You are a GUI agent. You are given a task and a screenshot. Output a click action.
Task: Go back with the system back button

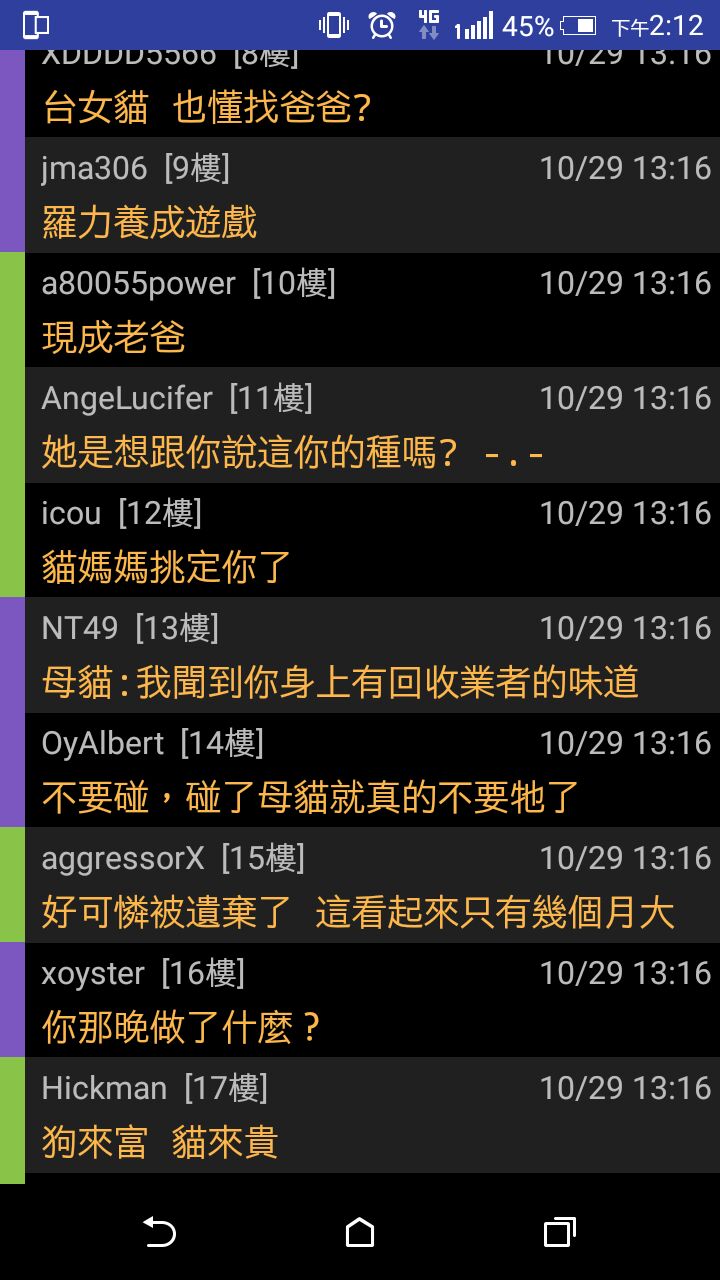160,1232
